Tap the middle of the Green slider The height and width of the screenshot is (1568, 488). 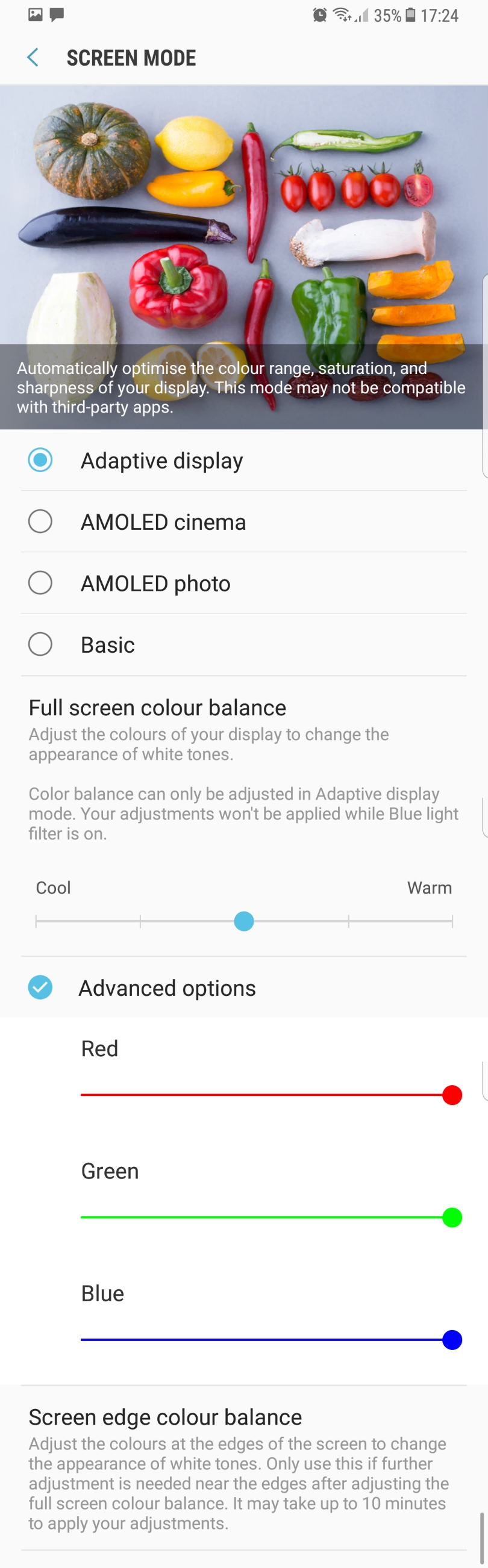click(266, 1218)
